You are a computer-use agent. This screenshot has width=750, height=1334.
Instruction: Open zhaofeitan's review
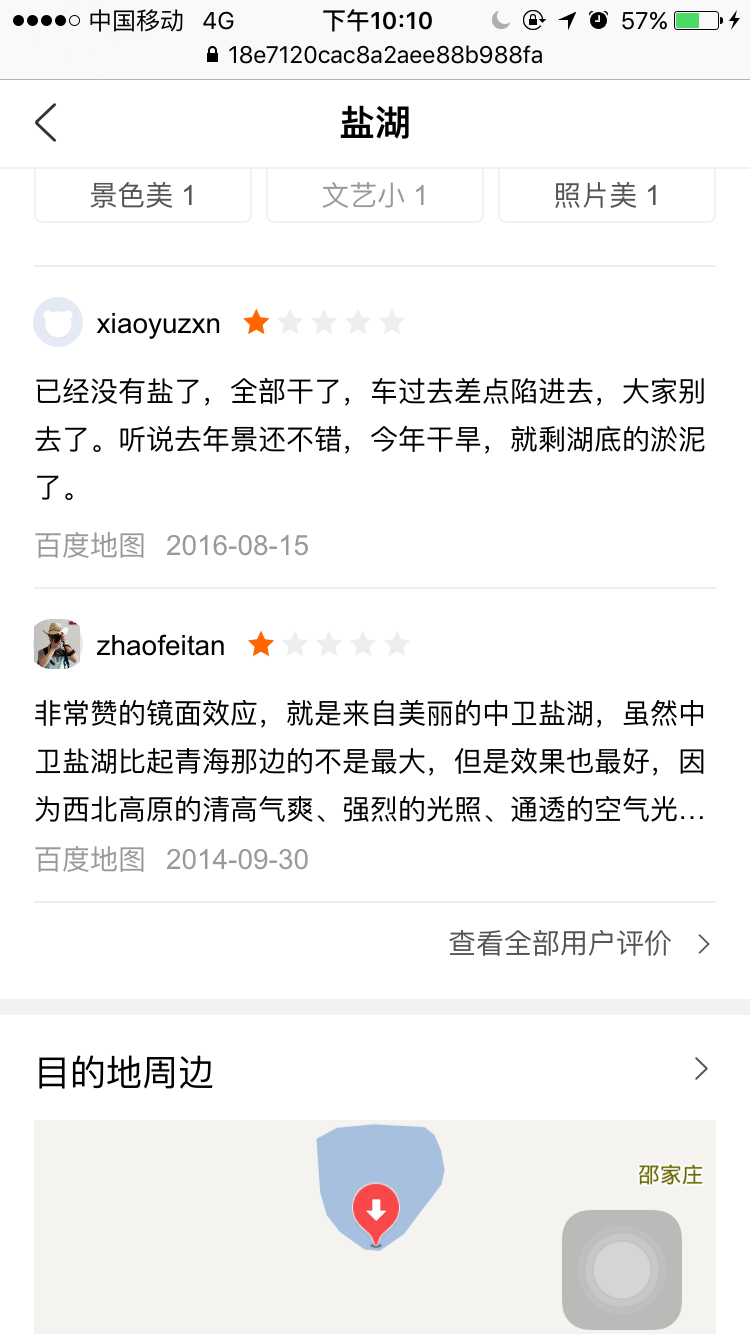tap(370, 762)
